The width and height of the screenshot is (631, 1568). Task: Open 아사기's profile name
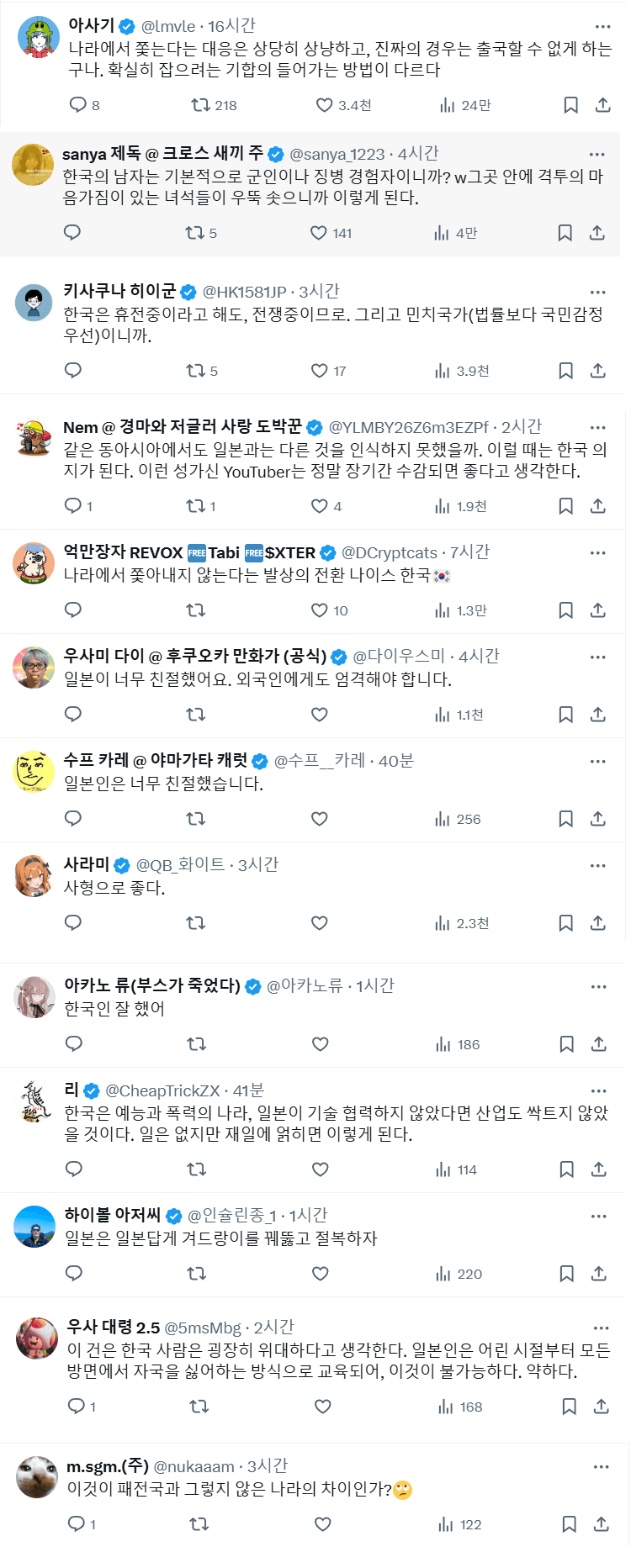(92, 26)
